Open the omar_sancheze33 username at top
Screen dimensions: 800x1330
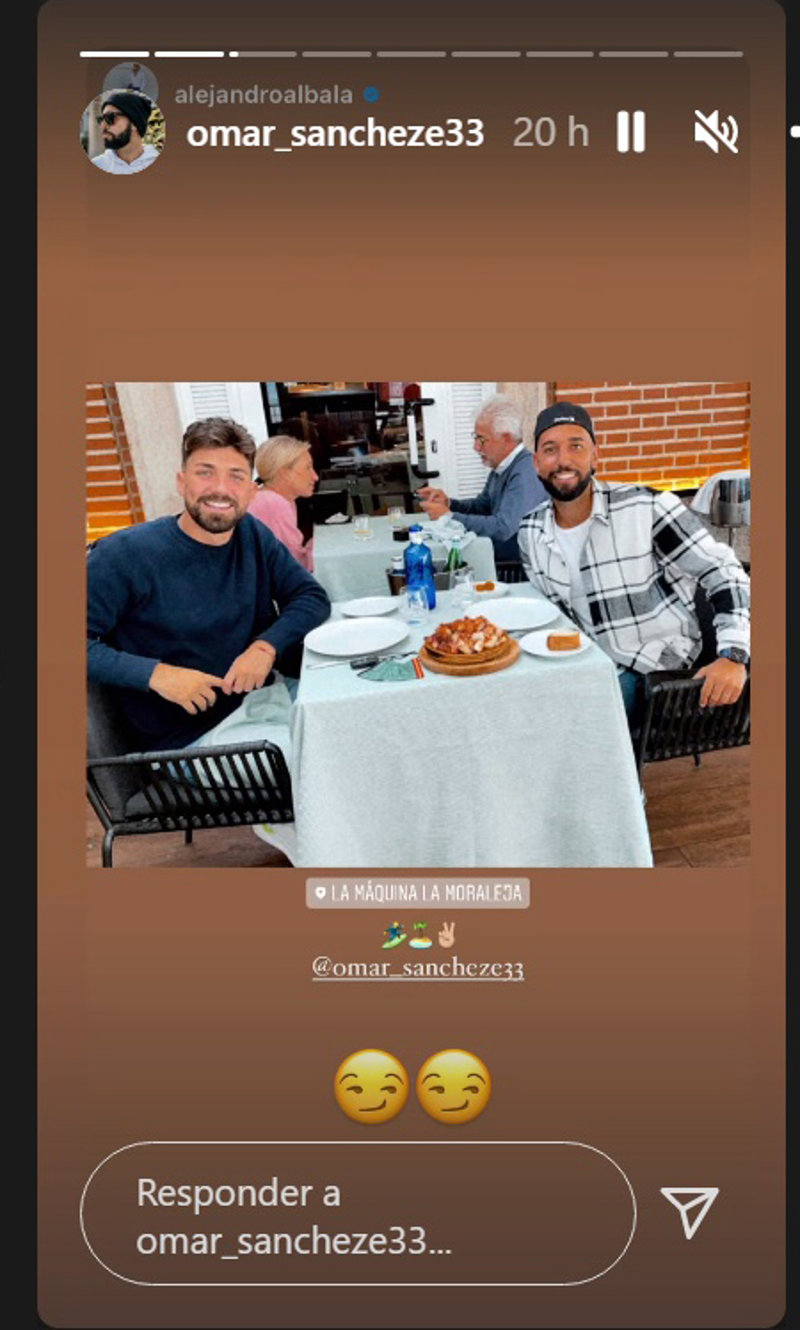tap(335, 133)
